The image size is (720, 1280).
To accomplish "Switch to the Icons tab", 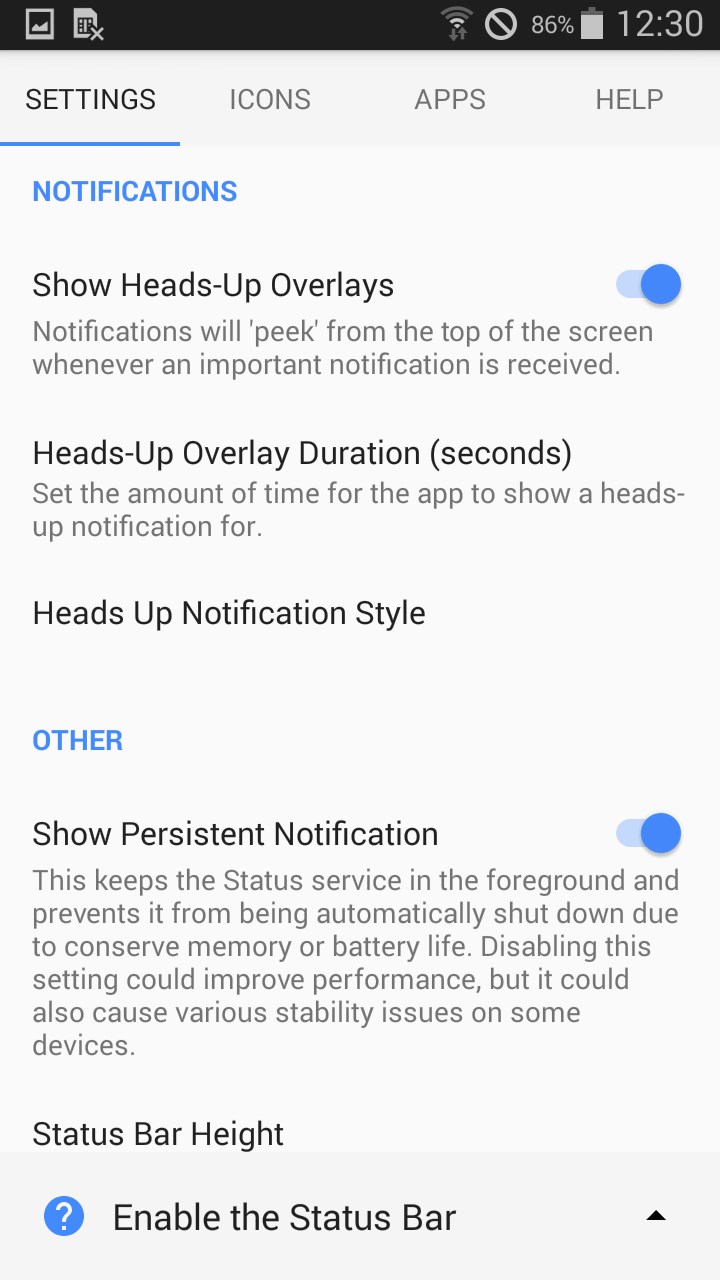I will [270, 99].
